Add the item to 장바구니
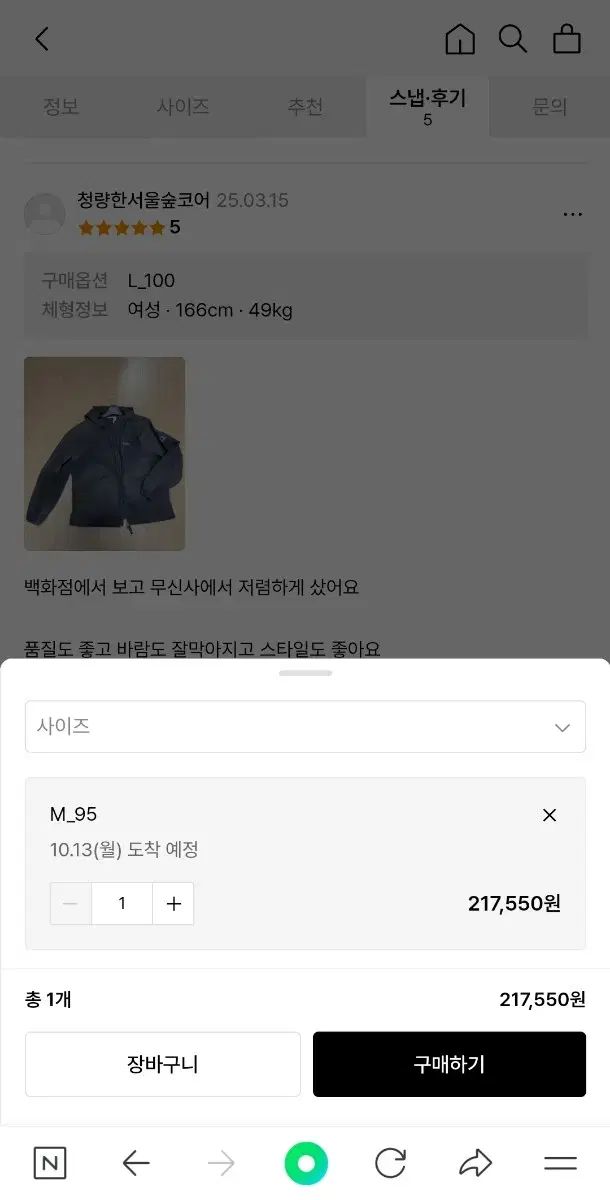 [x=163, y=1064]
